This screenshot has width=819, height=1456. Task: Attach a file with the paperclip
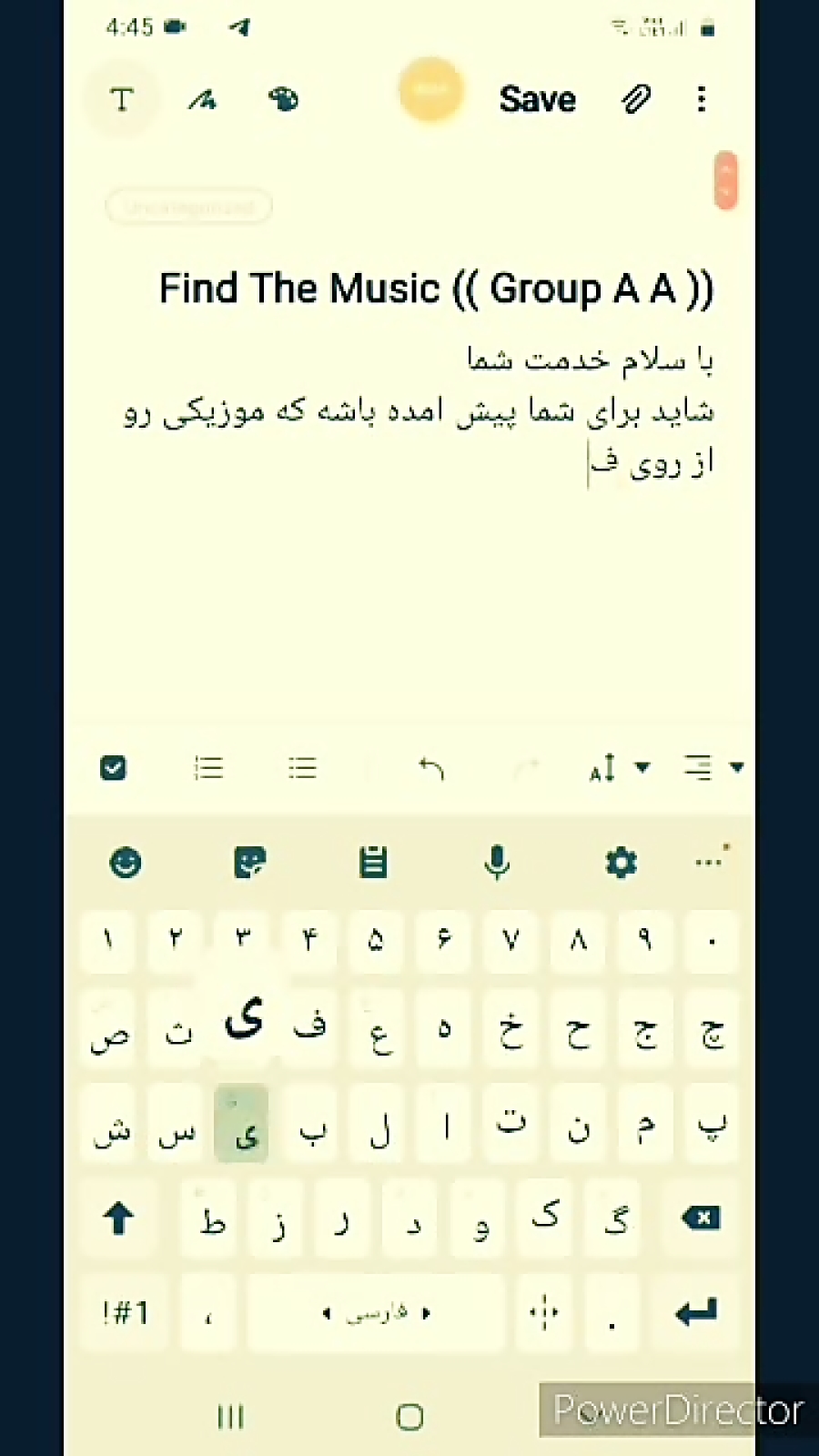pos(636,99)
